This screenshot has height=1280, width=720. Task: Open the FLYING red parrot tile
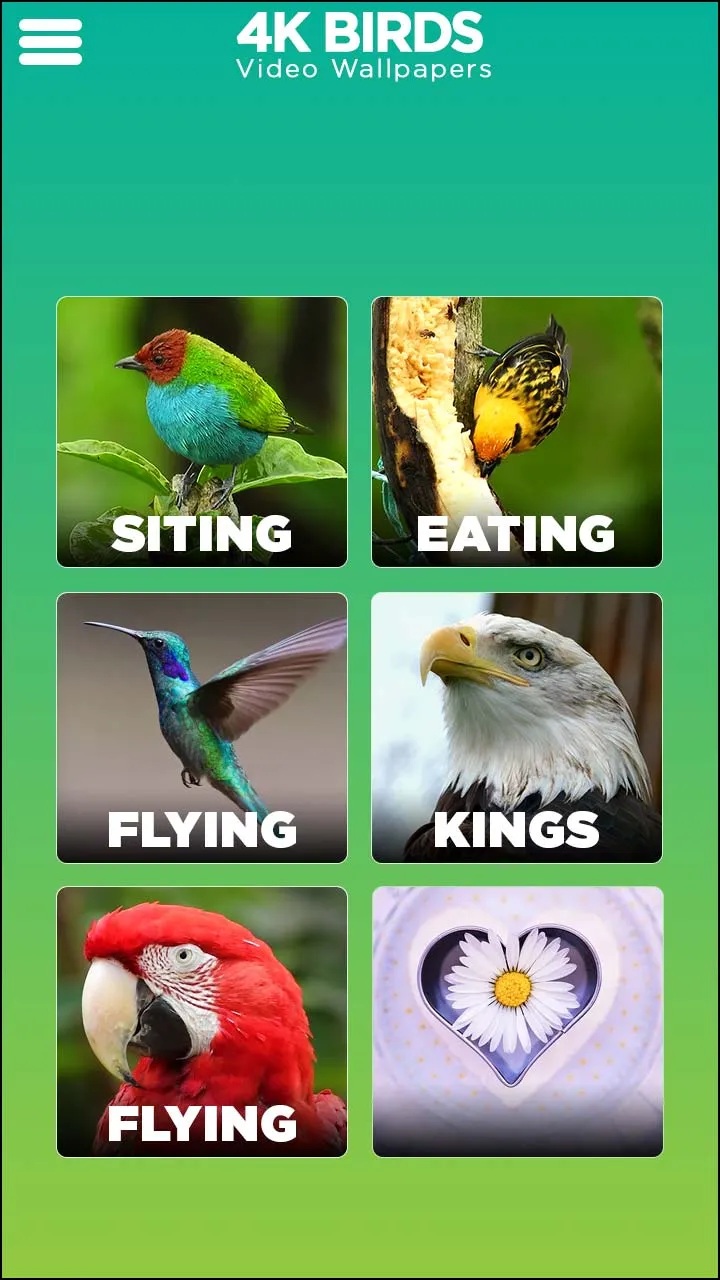(x=202, y=1022)
